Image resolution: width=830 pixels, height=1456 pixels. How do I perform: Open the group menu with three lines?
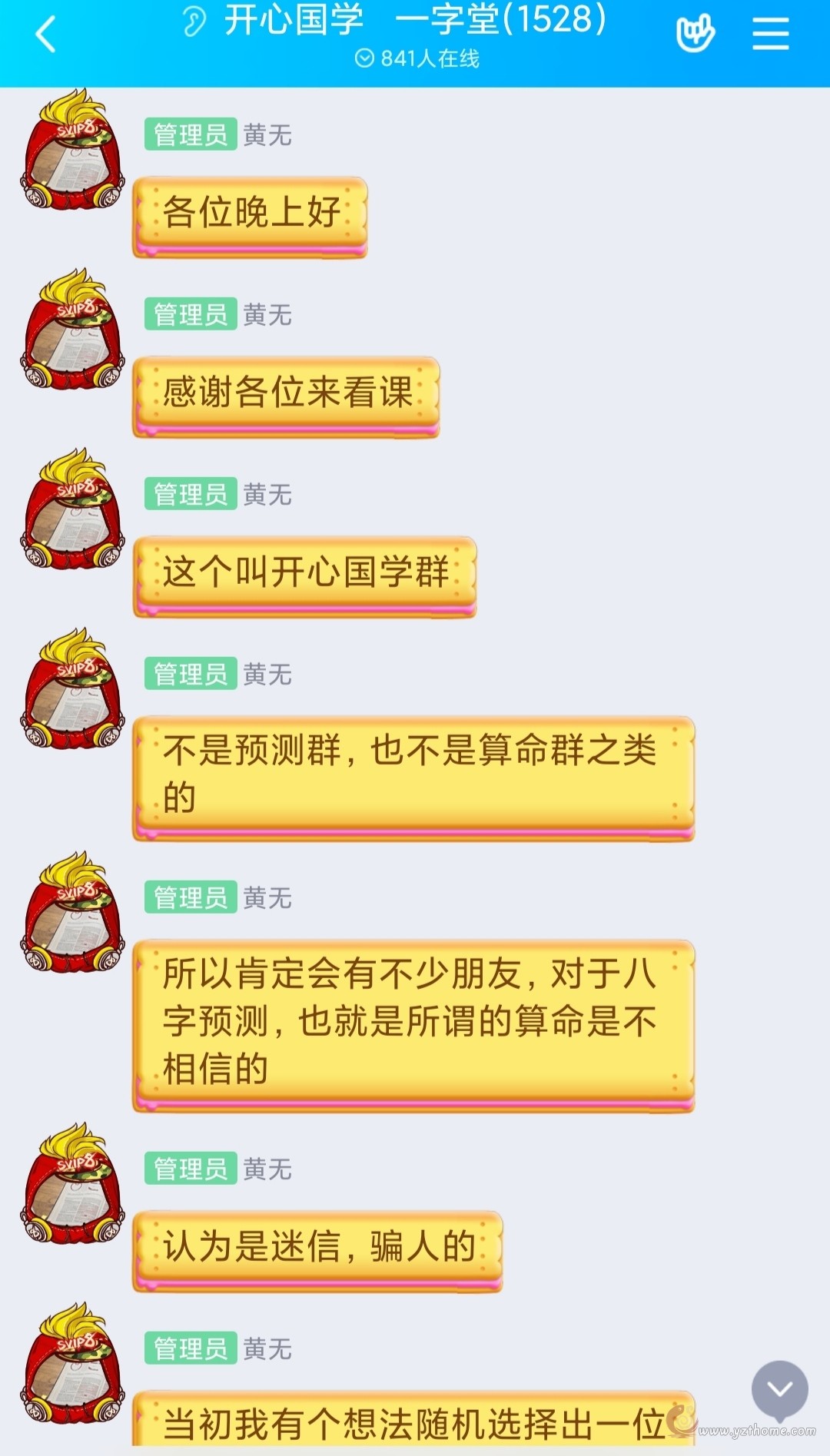pyautogui.click(x=770, y=35)
